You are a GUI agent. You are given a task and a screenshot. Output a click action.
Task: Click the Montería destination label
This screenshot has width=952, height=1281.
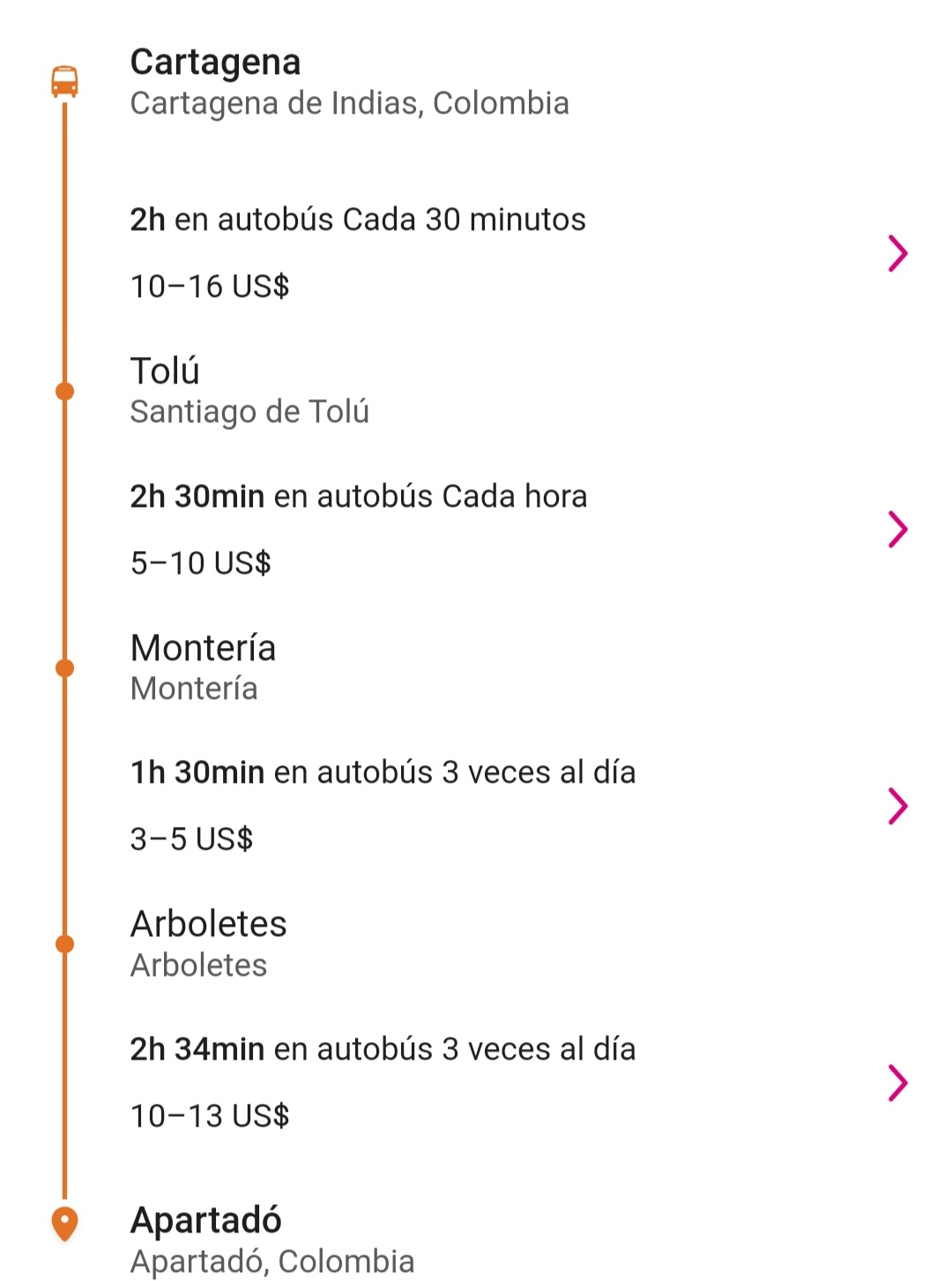(x=201, y=648)
